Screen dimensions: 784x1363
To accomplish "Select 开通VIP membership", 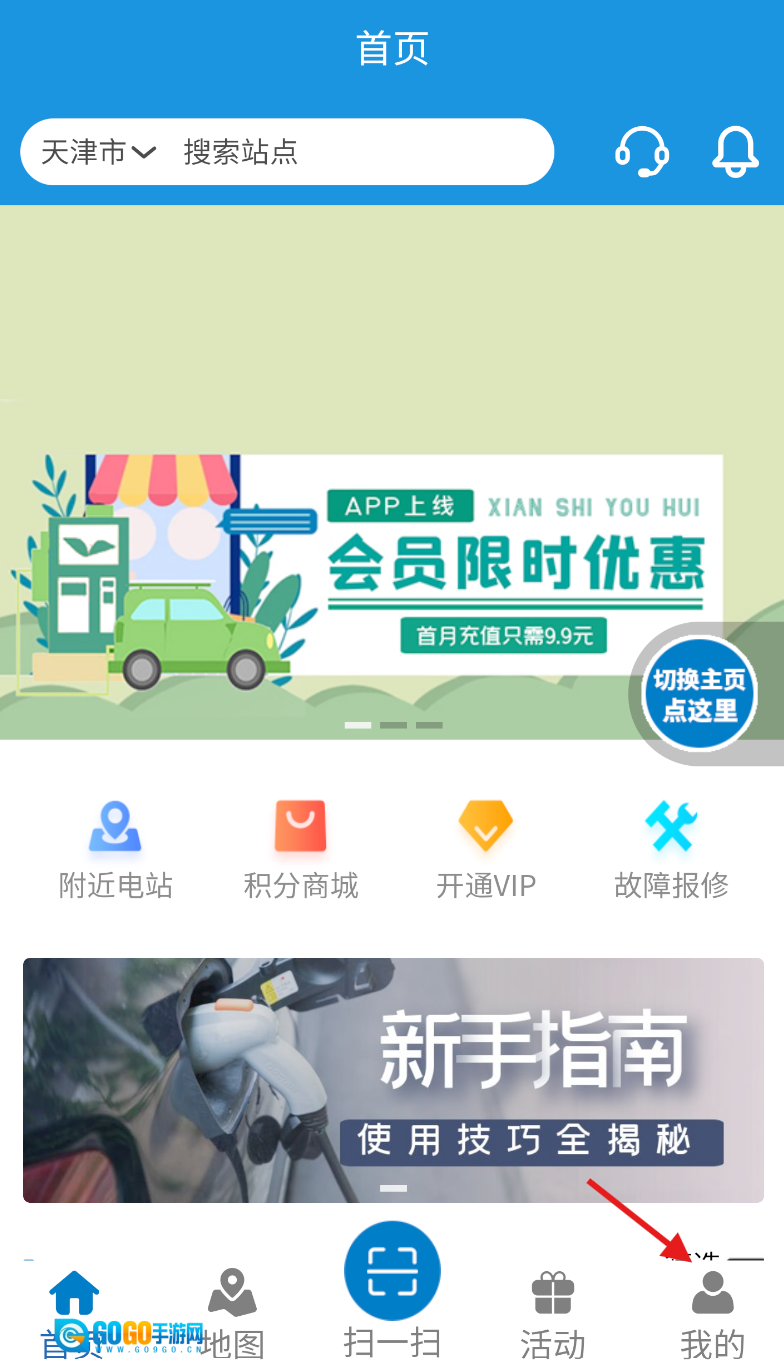I will [486, 850].
